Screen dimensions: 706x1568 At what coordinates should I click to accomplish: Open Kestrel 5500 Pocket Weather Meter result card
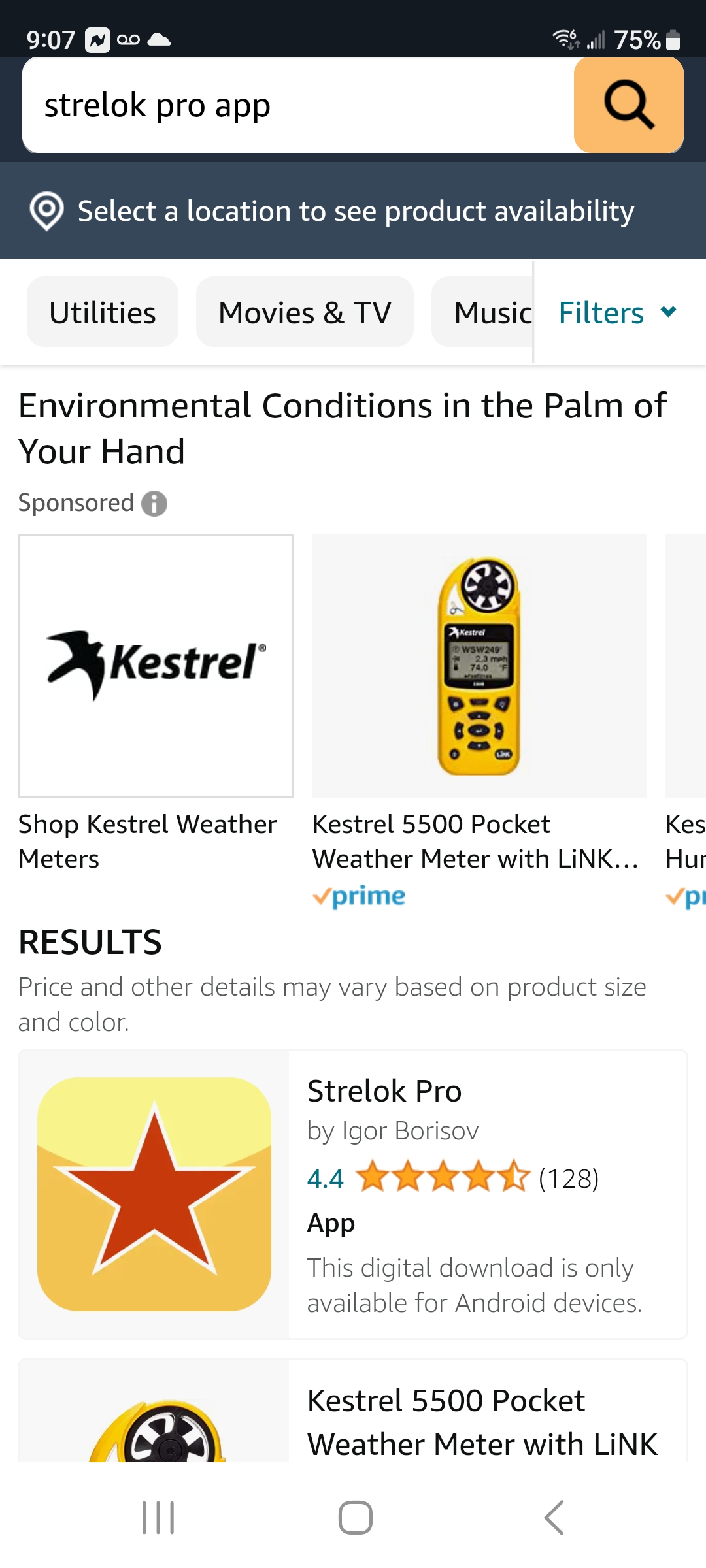(482, 1421)
